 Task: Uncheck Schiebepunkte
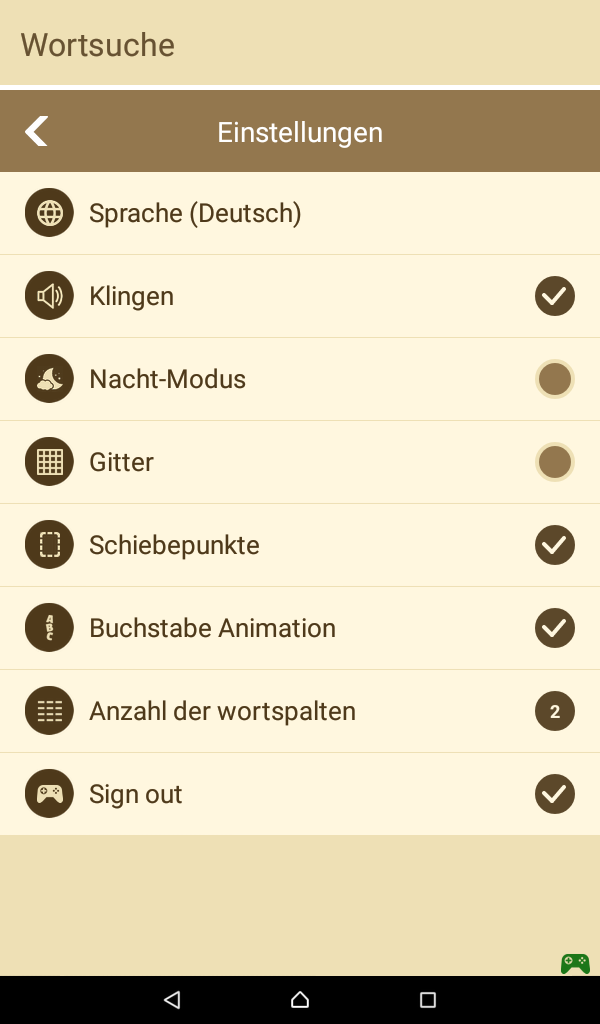tap(554, 545)
